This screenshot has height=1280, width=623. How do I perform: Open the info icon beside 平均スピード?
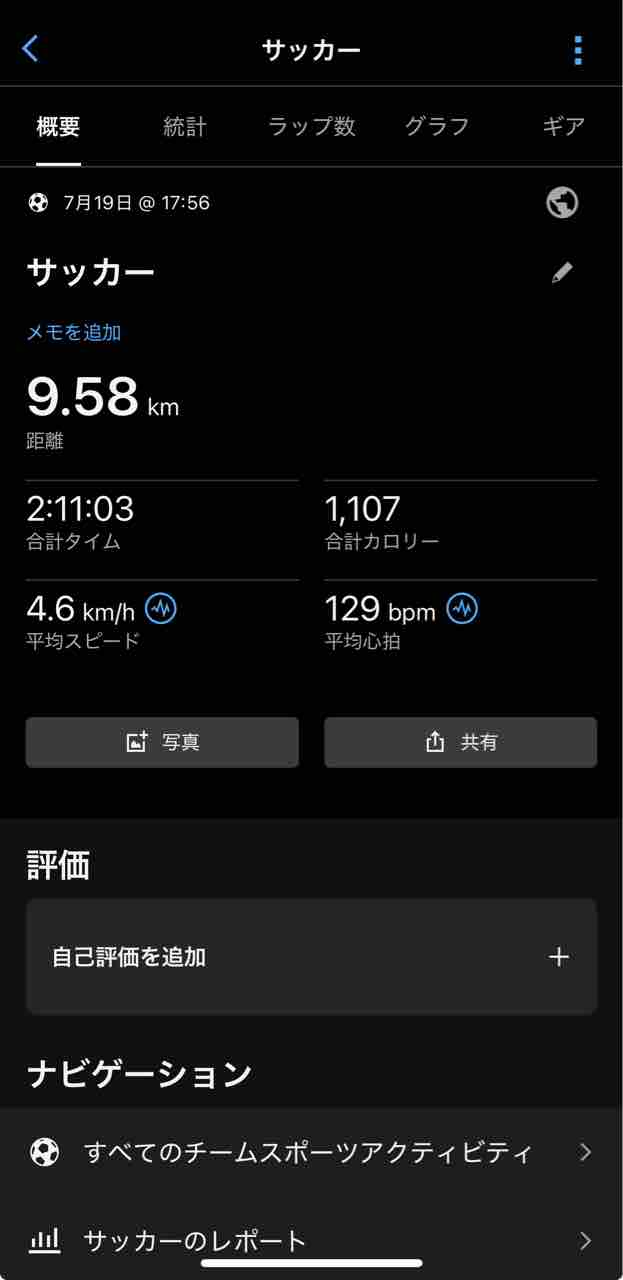pyautogui.click(x=161, y=608)
